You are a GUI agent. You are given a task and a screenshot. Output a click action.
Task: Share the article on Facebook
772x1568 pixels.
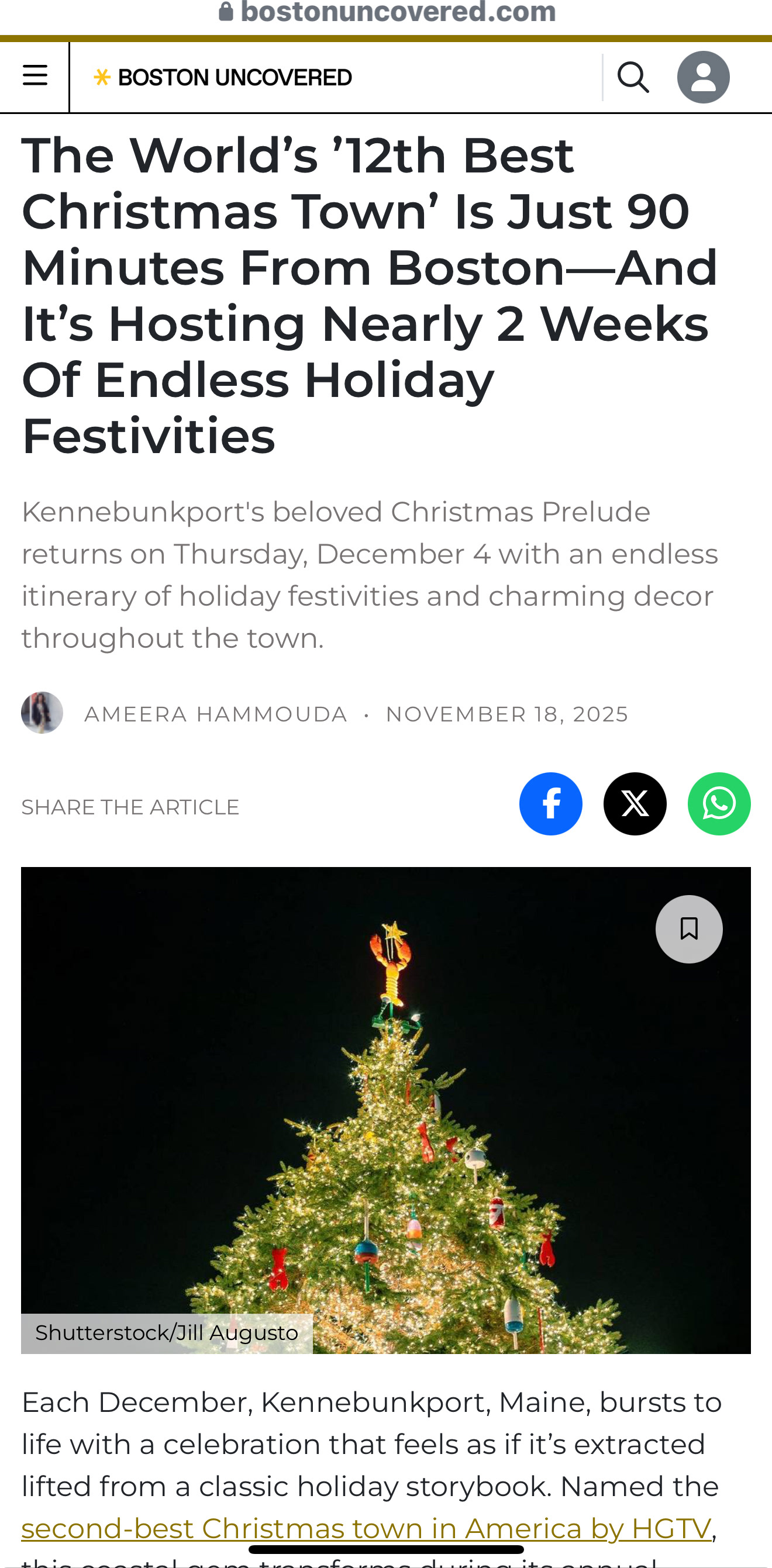pos(550,804)
